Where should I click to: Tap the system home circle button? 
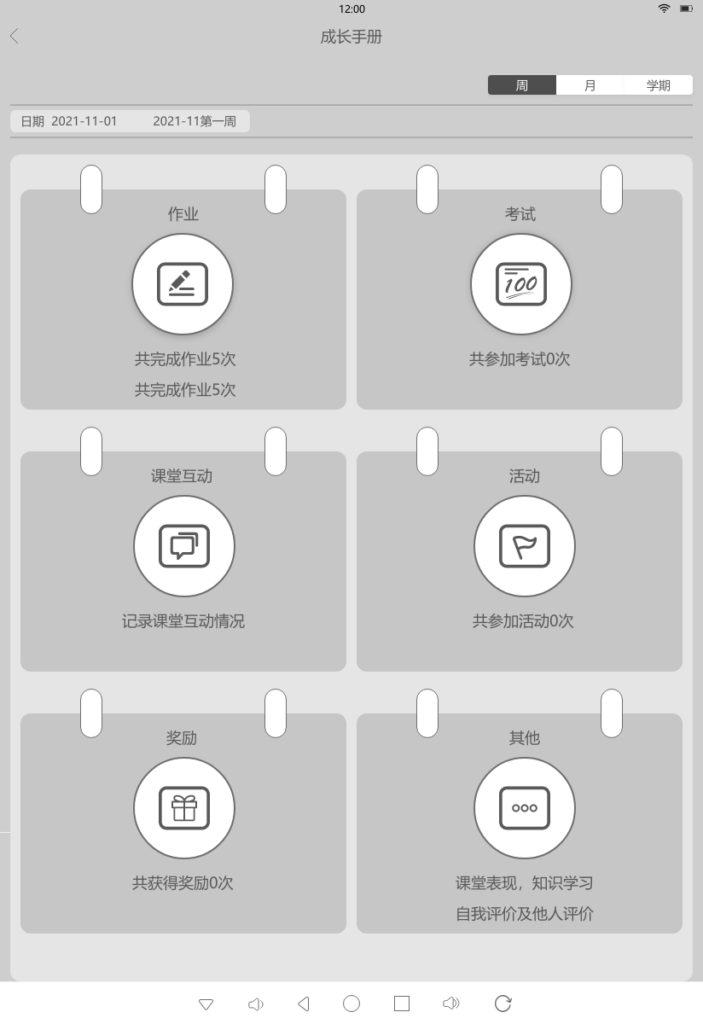[351, 1004]
